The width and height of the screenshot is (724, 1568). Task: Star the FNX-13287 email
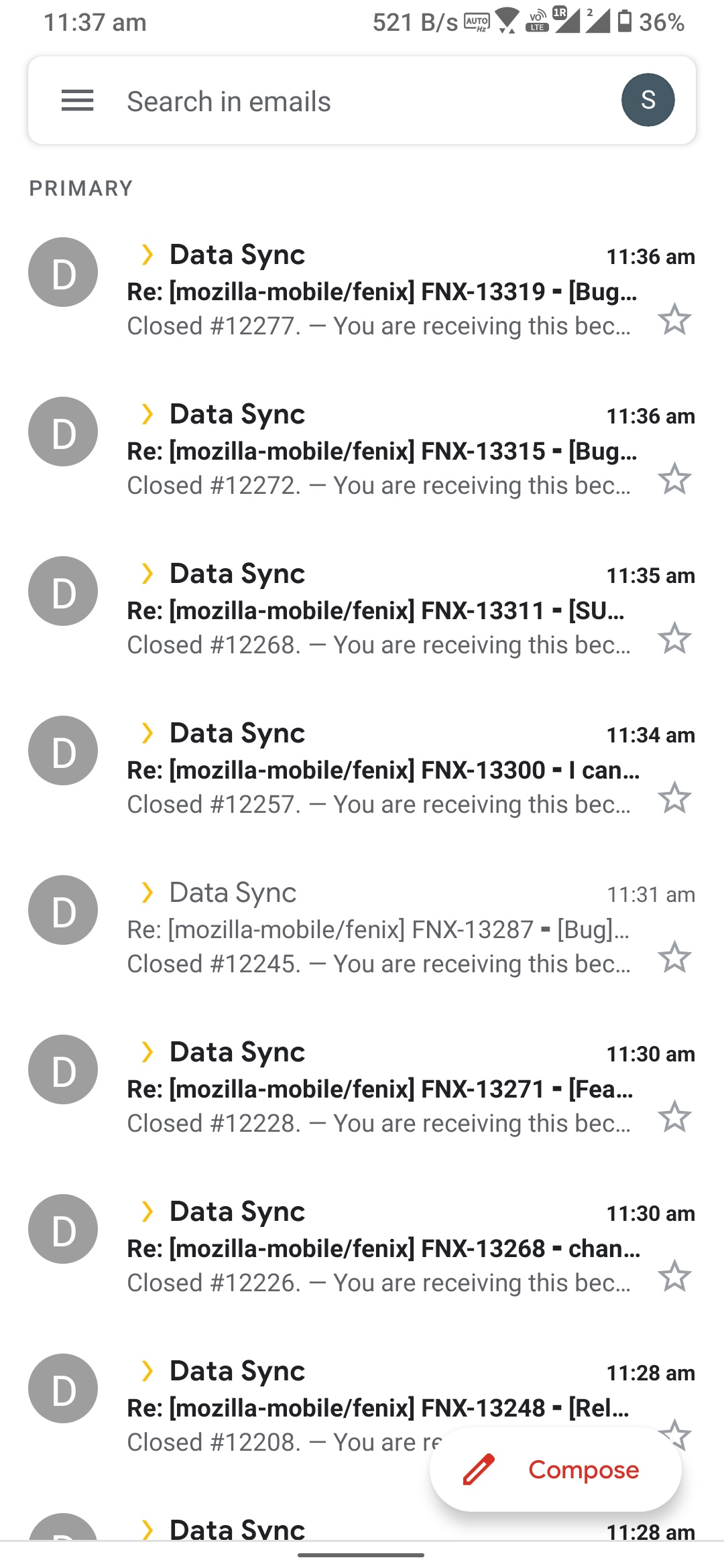(674, 958)
